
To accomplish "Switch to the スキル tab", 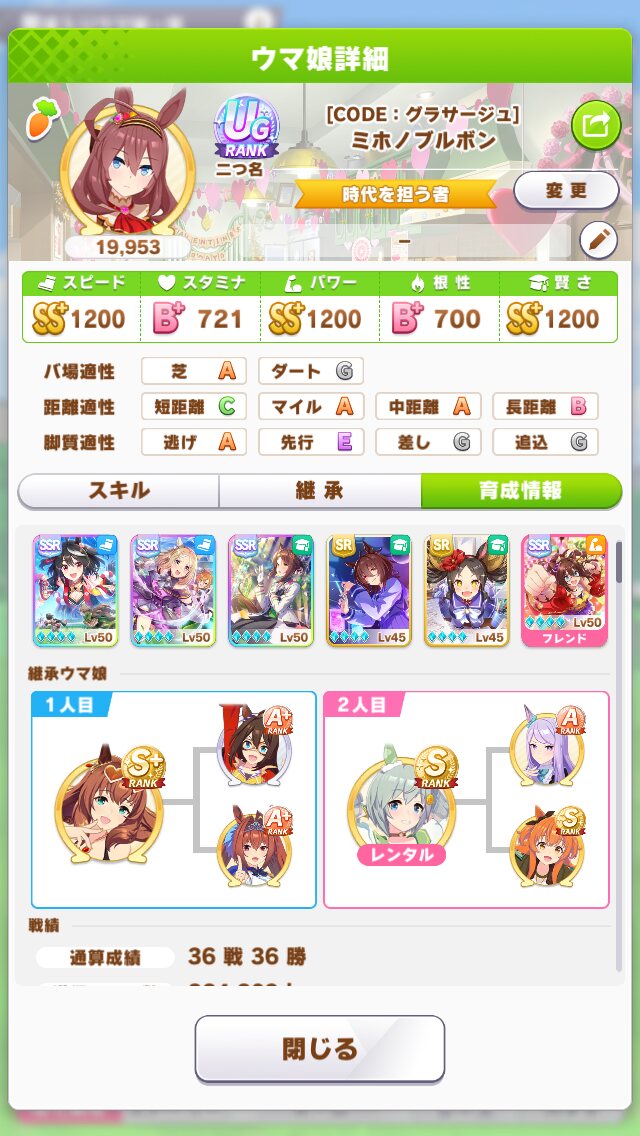I will pos(119,490).
